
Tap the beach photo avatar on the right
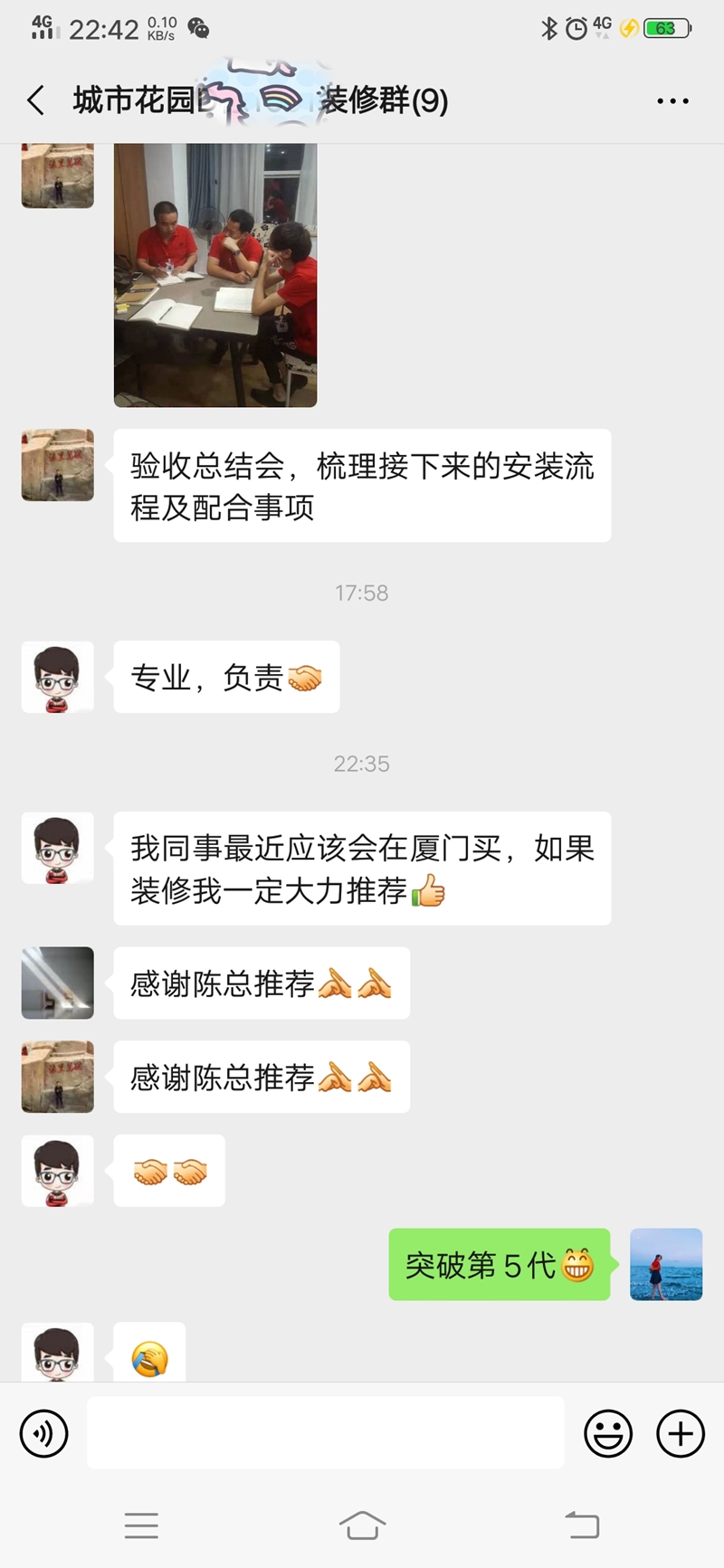pyautogui.click(x=666, y=1265)
